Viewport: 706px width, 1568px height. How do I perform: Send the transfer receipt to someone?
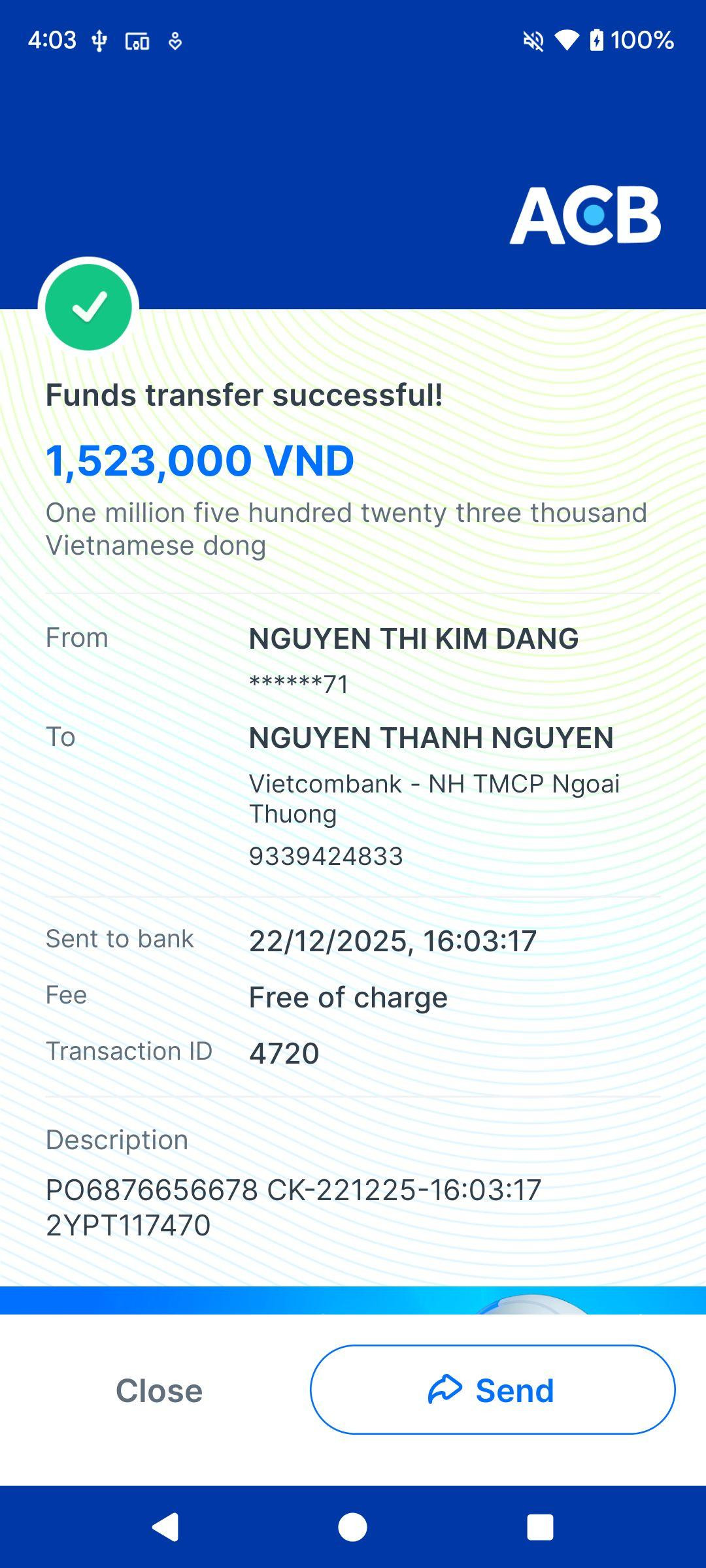492,1390
